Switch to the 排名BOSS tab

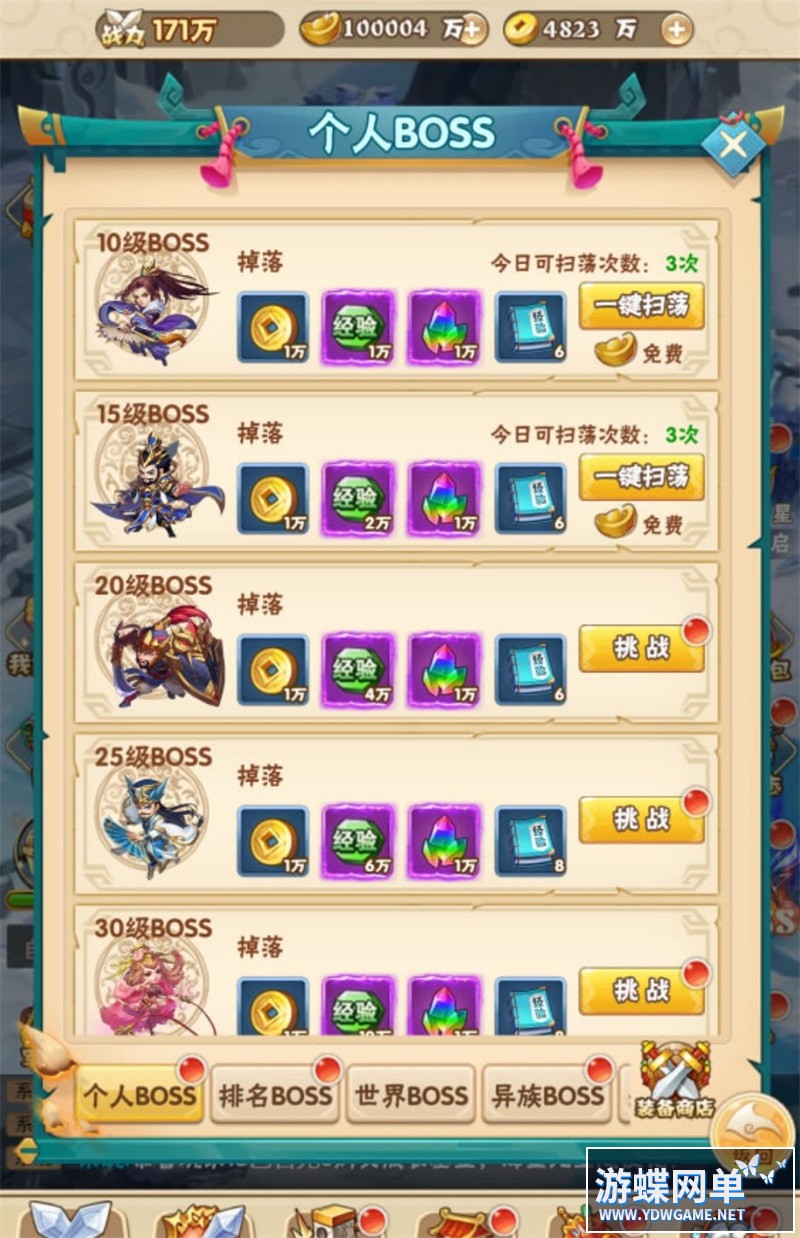click(x=274, y=1095)
